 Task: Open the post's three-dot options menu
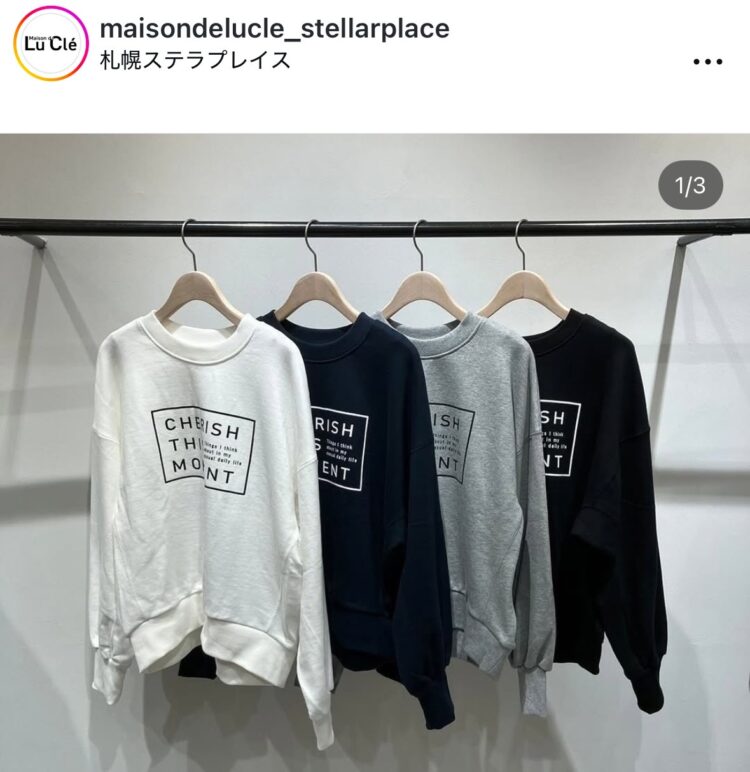(x=707, y=61)
